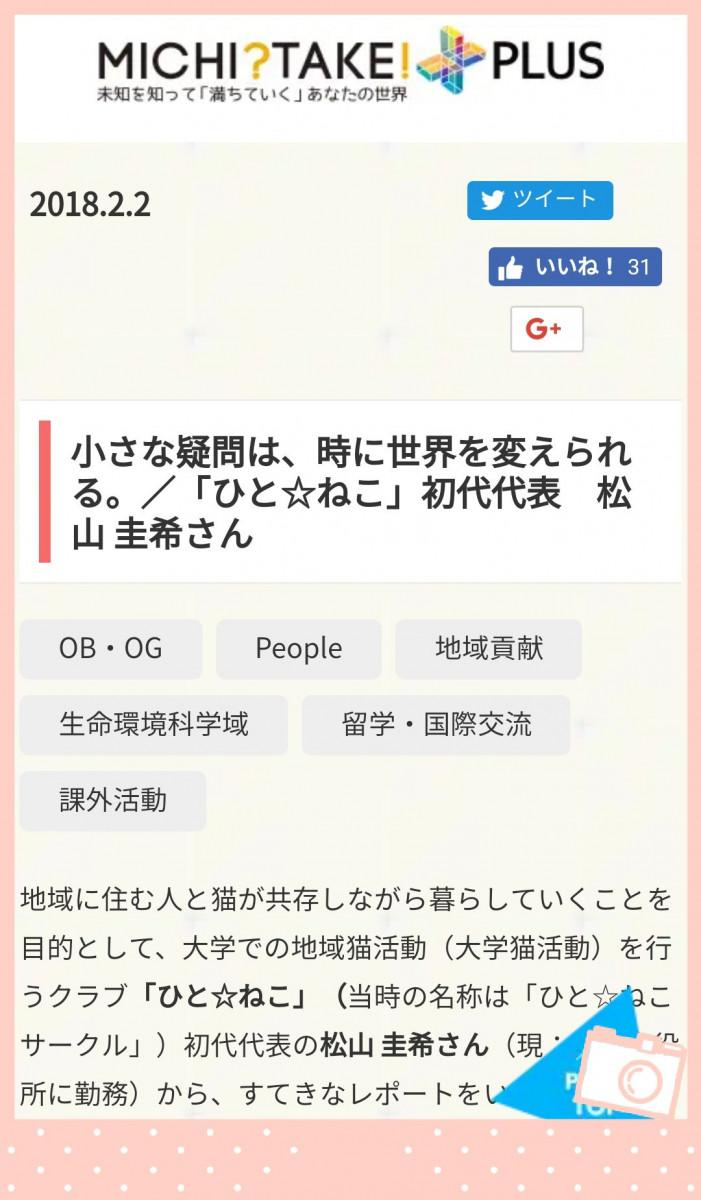The width and height of the screenshot is (701, 1200).
Task: Open the 地域貢献 tag
Action: pos(488,649)
